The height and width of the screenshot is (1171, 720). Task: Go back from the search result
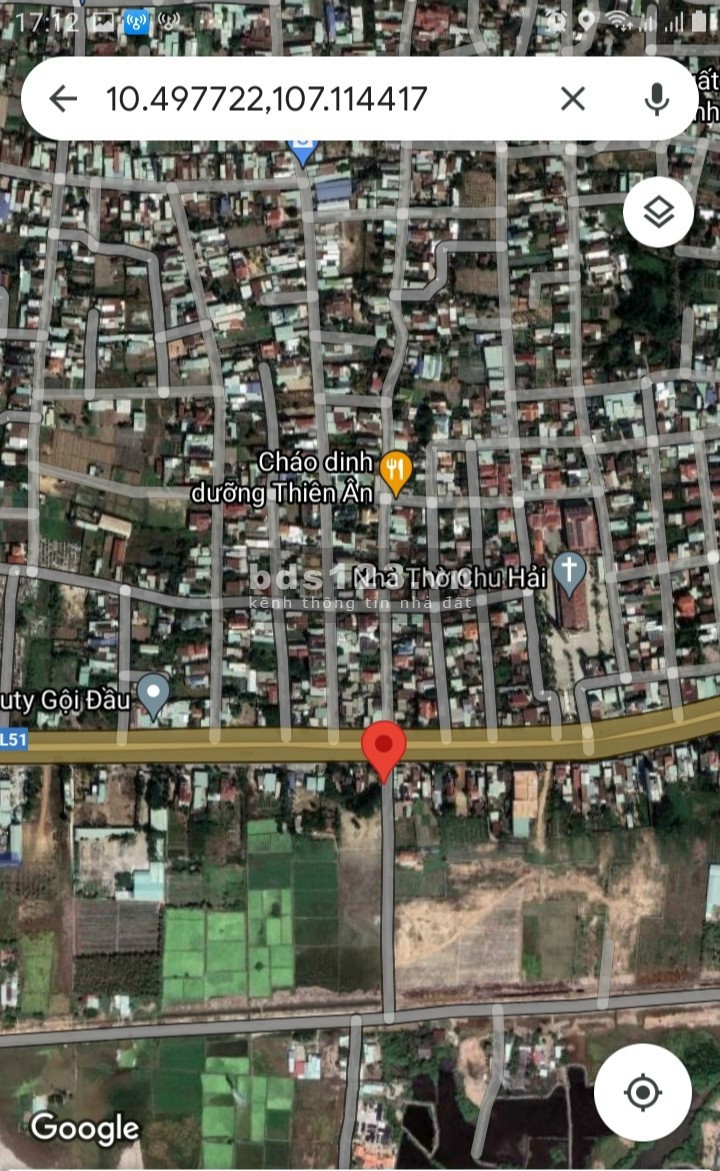pyautogui.click(x=63, y=98)
